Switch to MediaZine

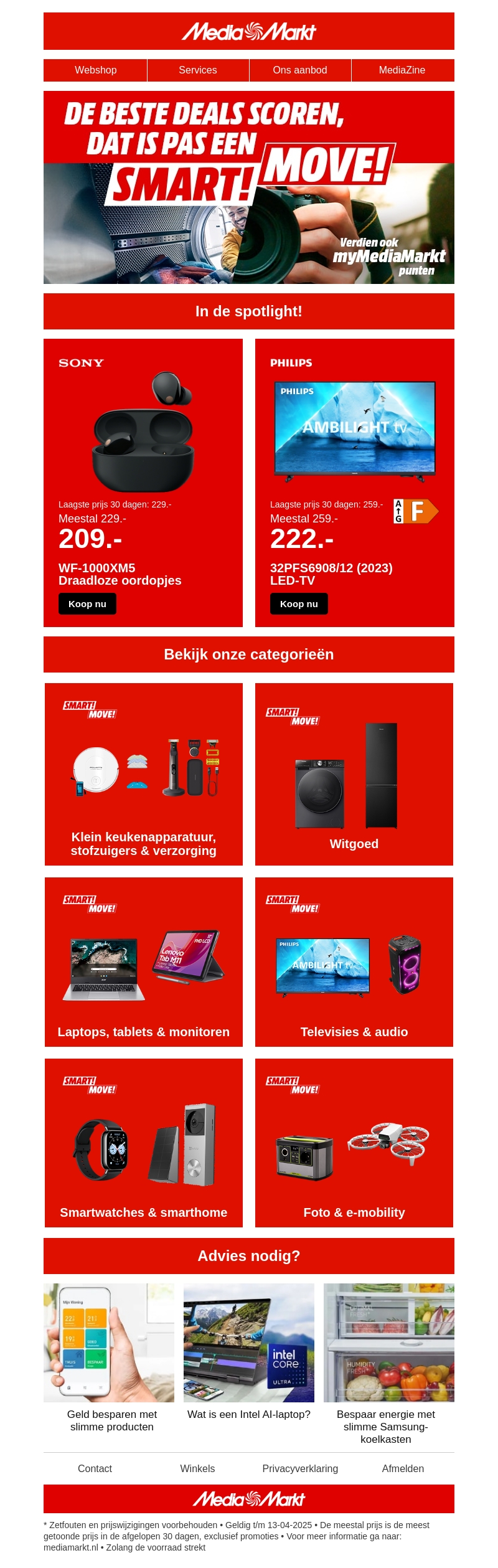[402, 70]
